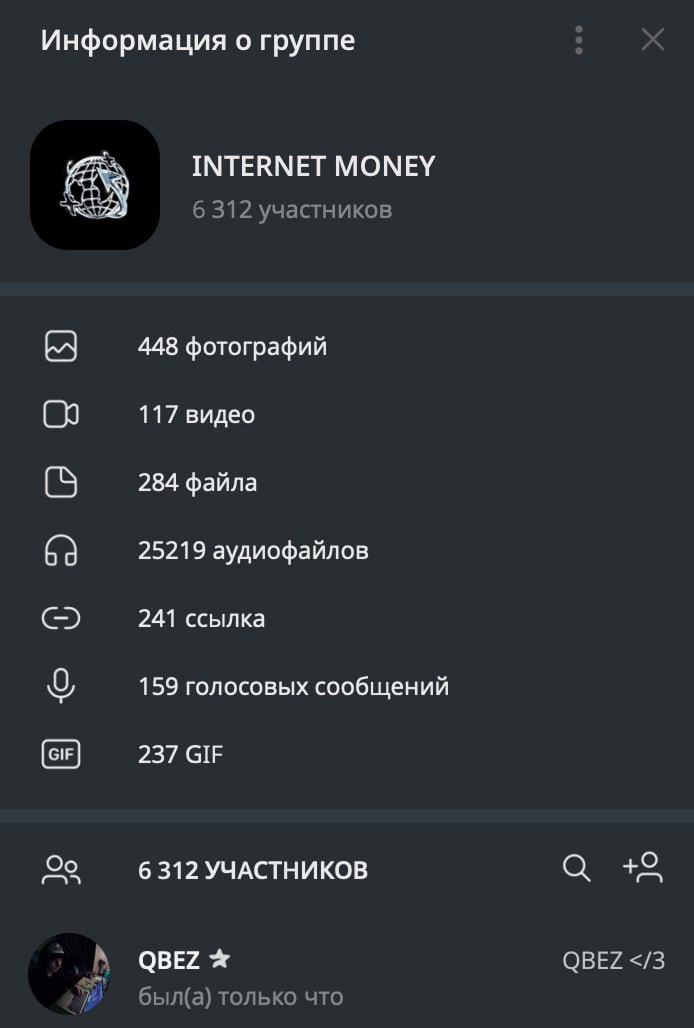The width and height of the screenshot is (694, 1028).
Task: Open the 117 videos list
Action: pos(196,415)
